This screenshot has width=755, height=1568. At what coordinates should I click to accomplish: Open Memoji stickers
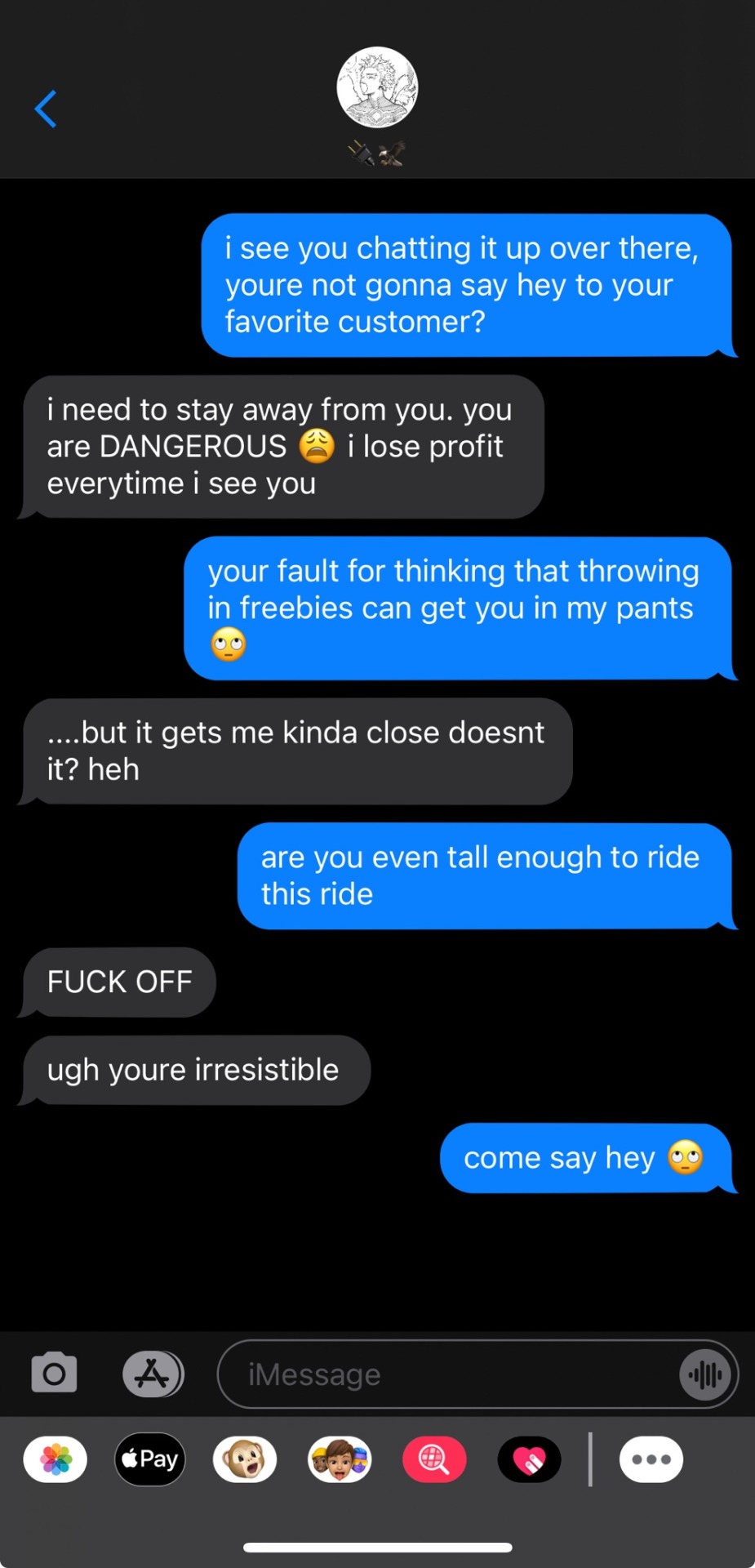340,1459
